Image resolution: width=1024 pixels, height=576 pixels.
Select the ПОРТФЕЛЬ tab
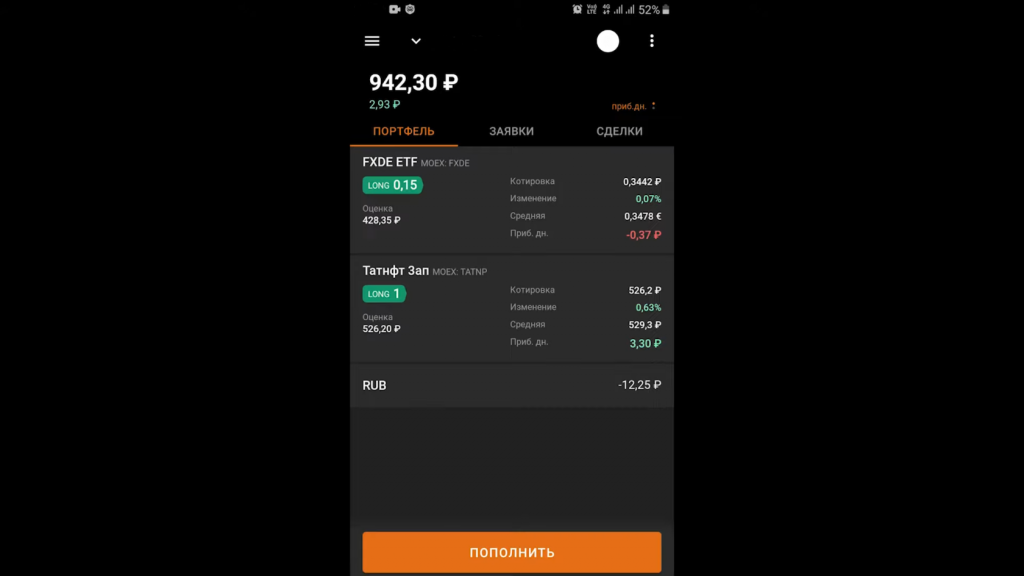(404, 131)
